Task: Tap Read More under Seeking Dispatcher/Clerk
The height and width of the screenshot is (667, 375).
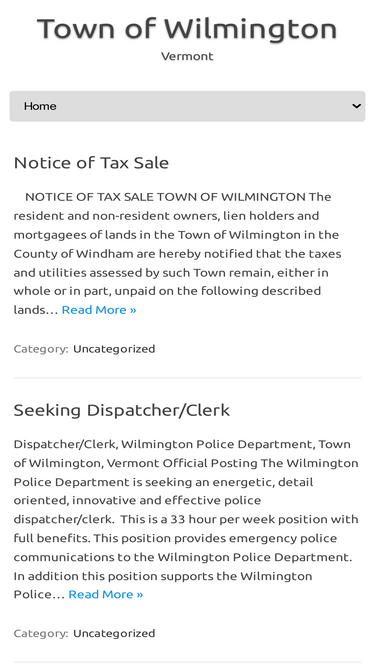Action: (106, 594)
